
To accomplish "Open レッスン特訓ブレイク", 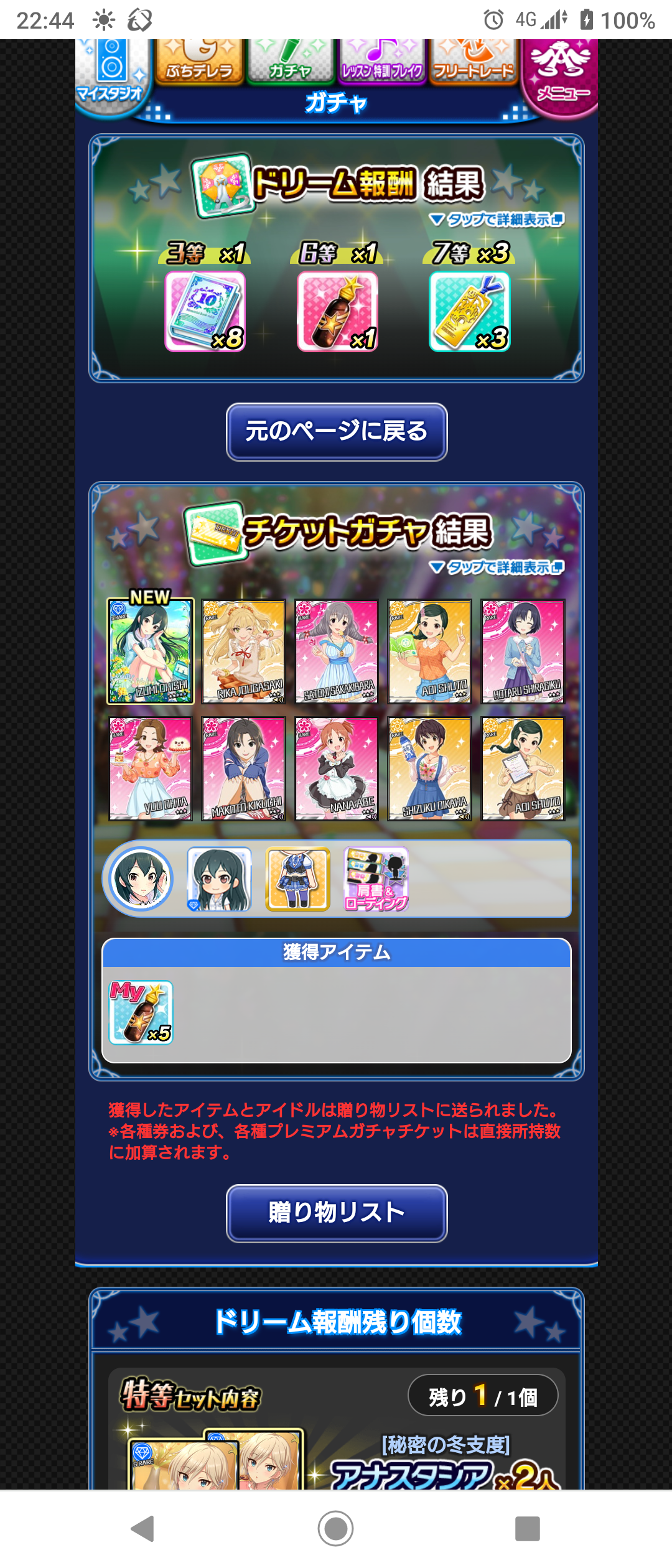I will tap(382, 62).
